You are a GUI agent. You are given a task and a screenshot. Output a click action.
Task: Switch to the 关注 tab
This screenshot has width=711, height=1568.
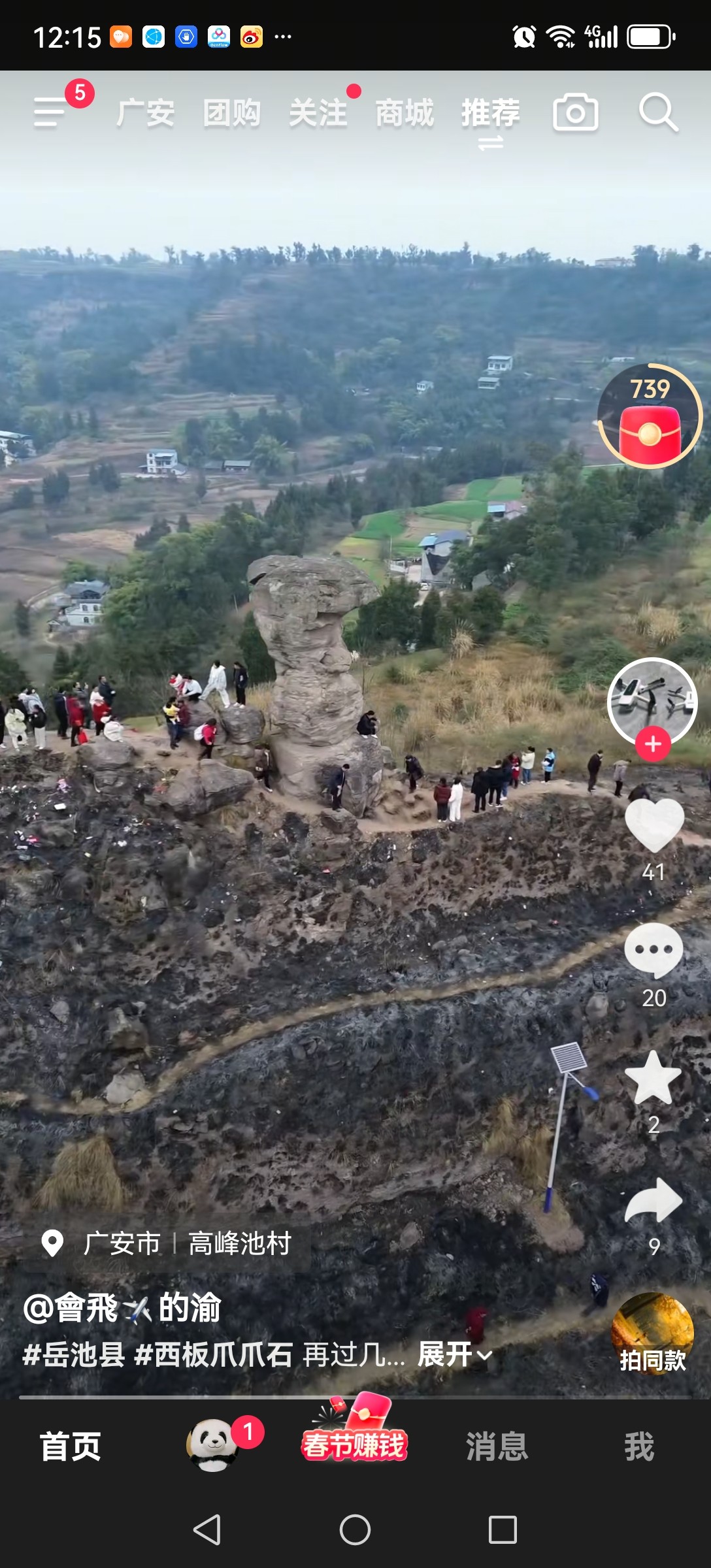318,113
